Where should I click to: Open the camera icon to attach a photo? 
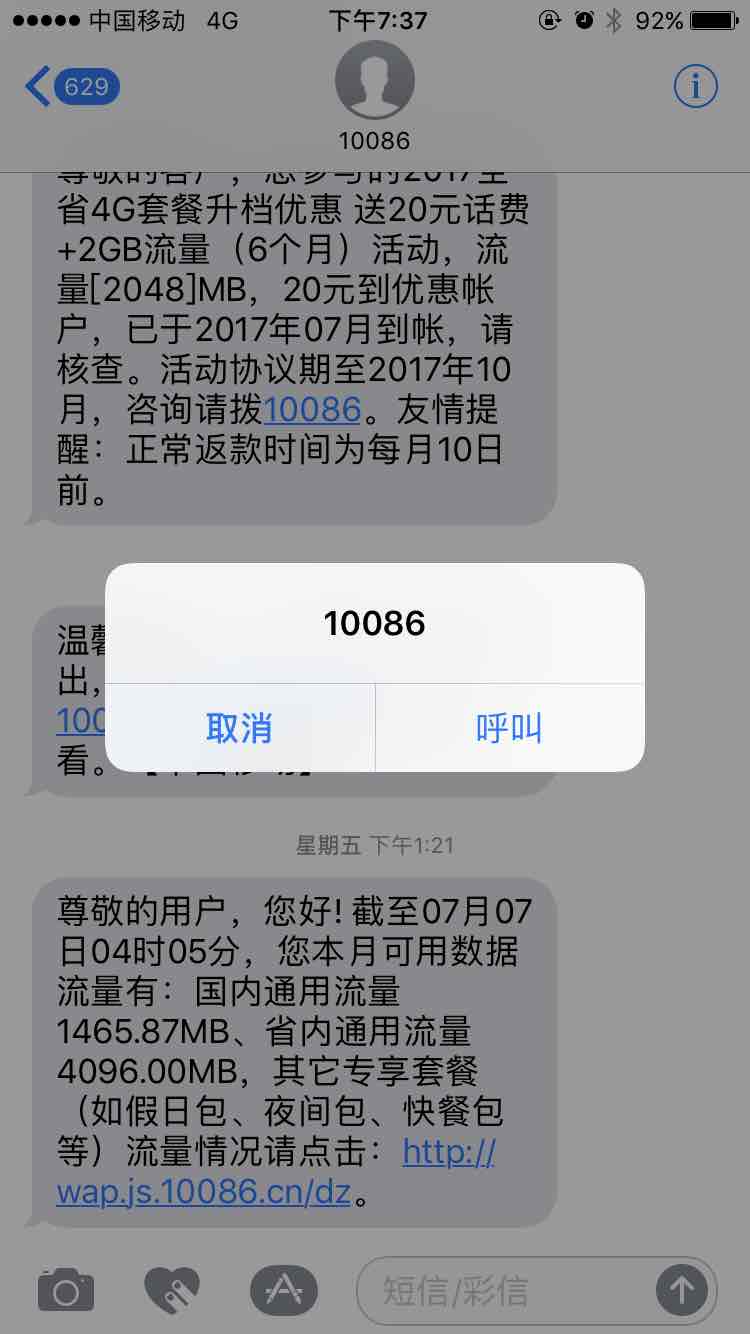tap(64, 1290)
